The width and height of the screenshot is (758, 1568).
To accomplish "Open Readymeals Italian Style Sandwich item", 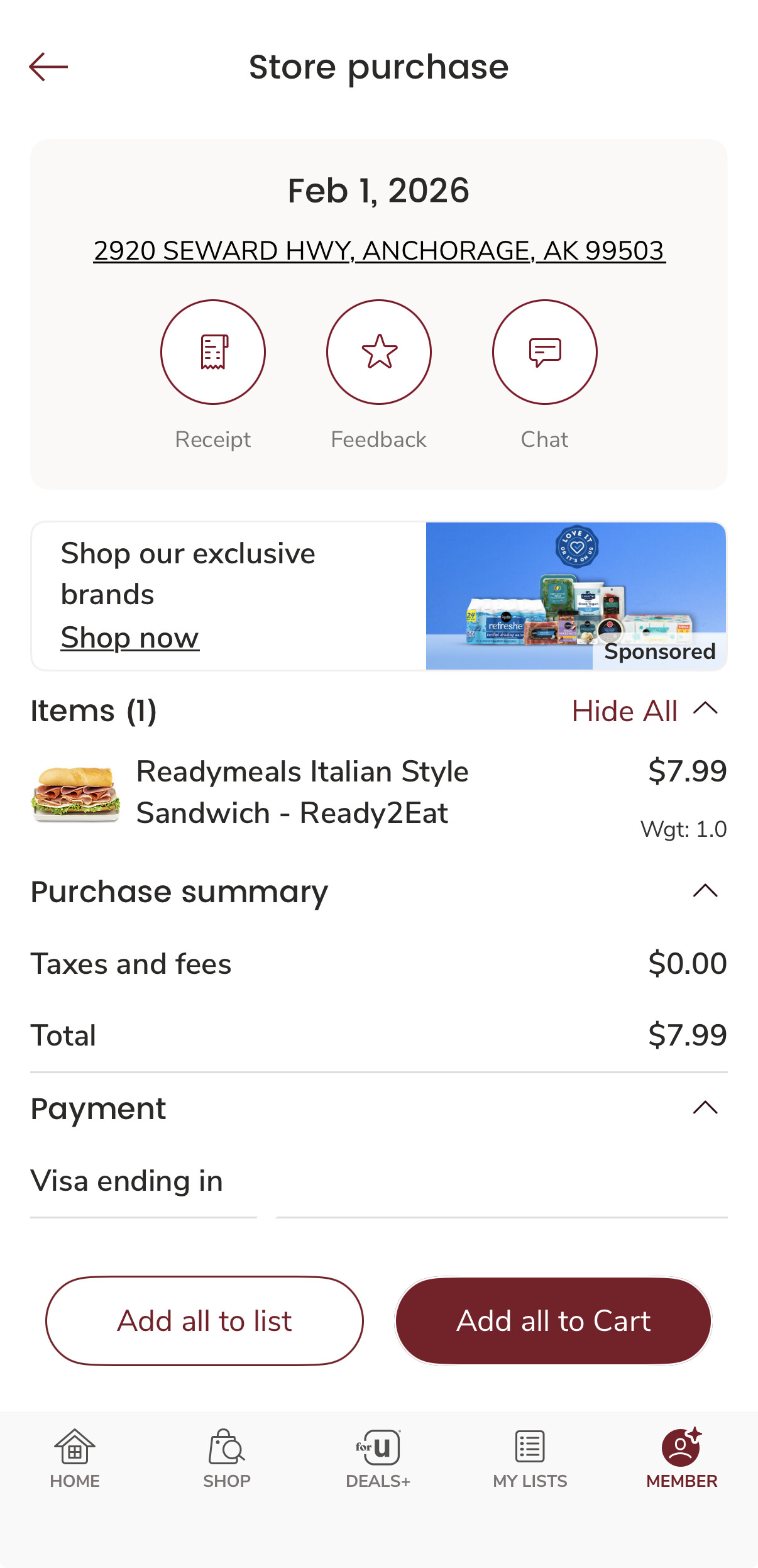I will coord(302,792).
